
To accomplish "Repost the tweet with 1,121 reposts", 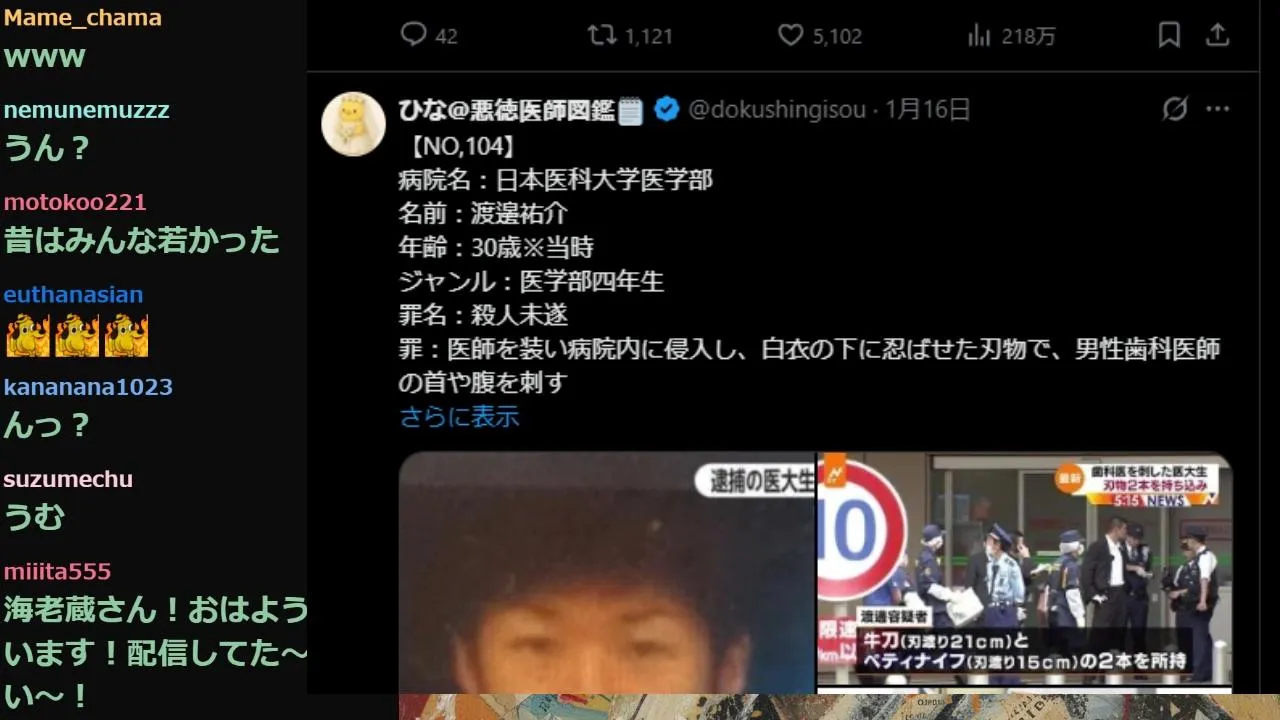I will point(602,36).
